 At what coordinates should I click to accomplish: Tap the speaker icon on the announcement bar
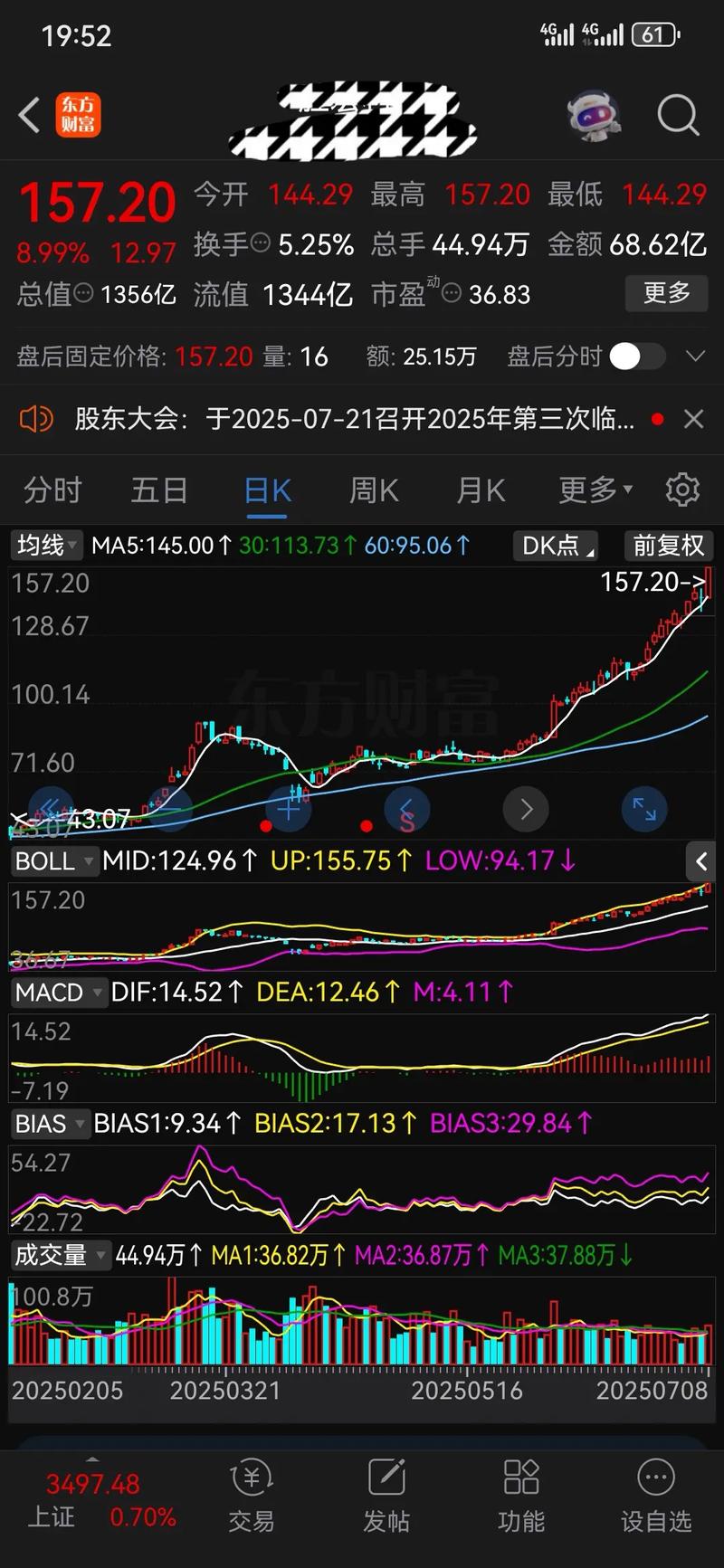pyautogui.click(x=36, y=419)
